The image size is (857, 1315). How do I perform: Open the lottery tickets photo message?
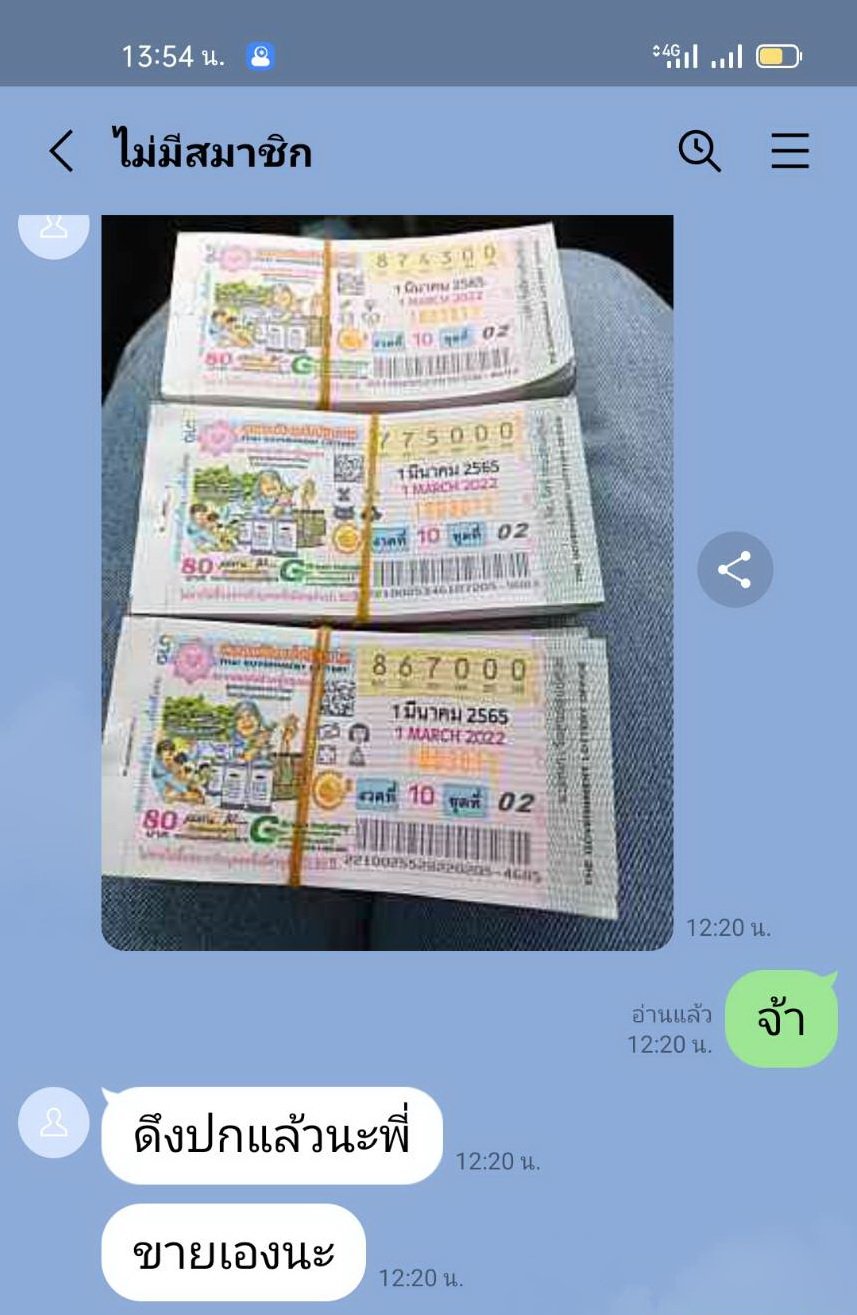(x=387, y=582)
